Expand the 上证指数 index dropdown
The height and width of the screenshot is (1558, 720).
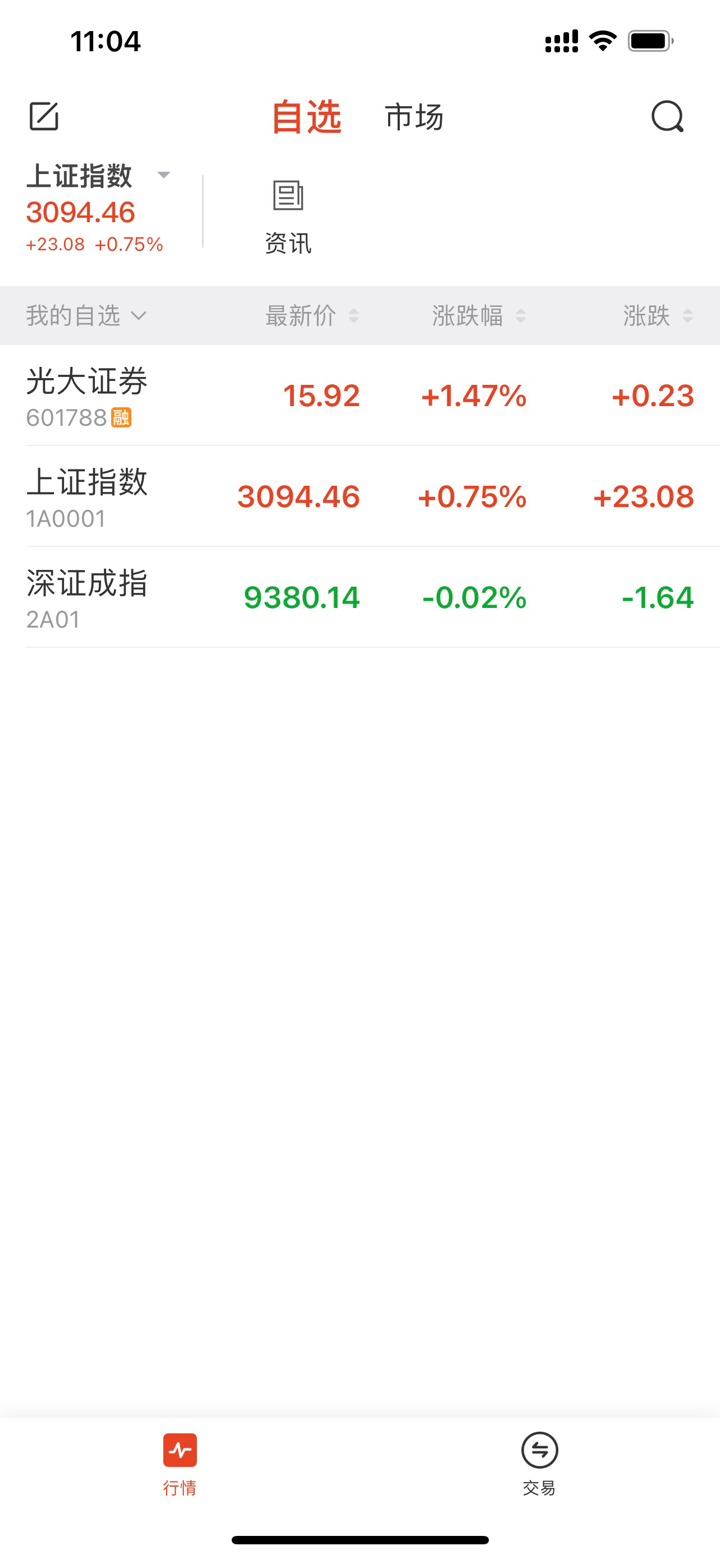coord(164,176)
